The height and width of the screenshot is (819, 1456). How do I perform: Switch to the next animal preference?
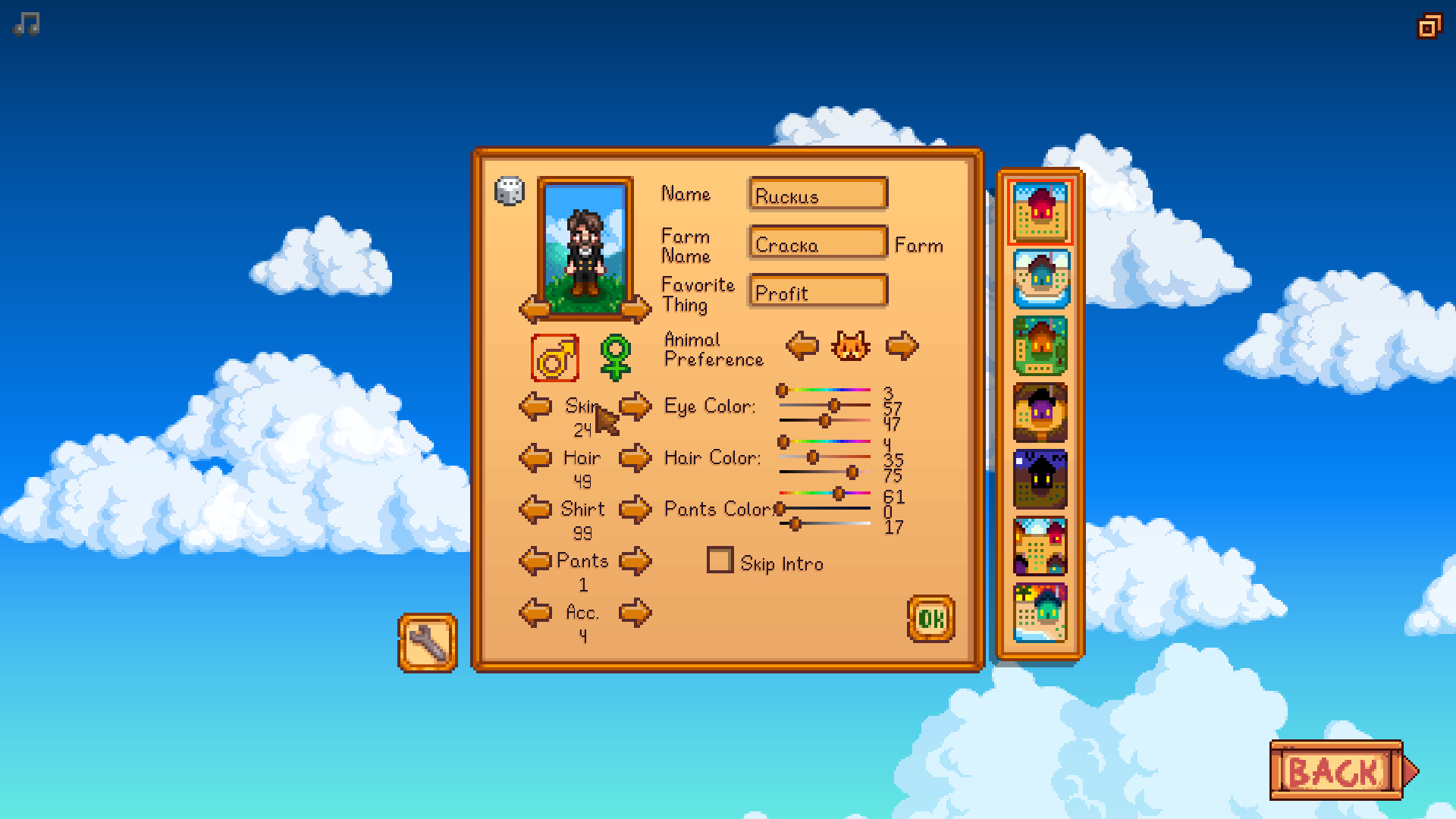tap(902, 346)
